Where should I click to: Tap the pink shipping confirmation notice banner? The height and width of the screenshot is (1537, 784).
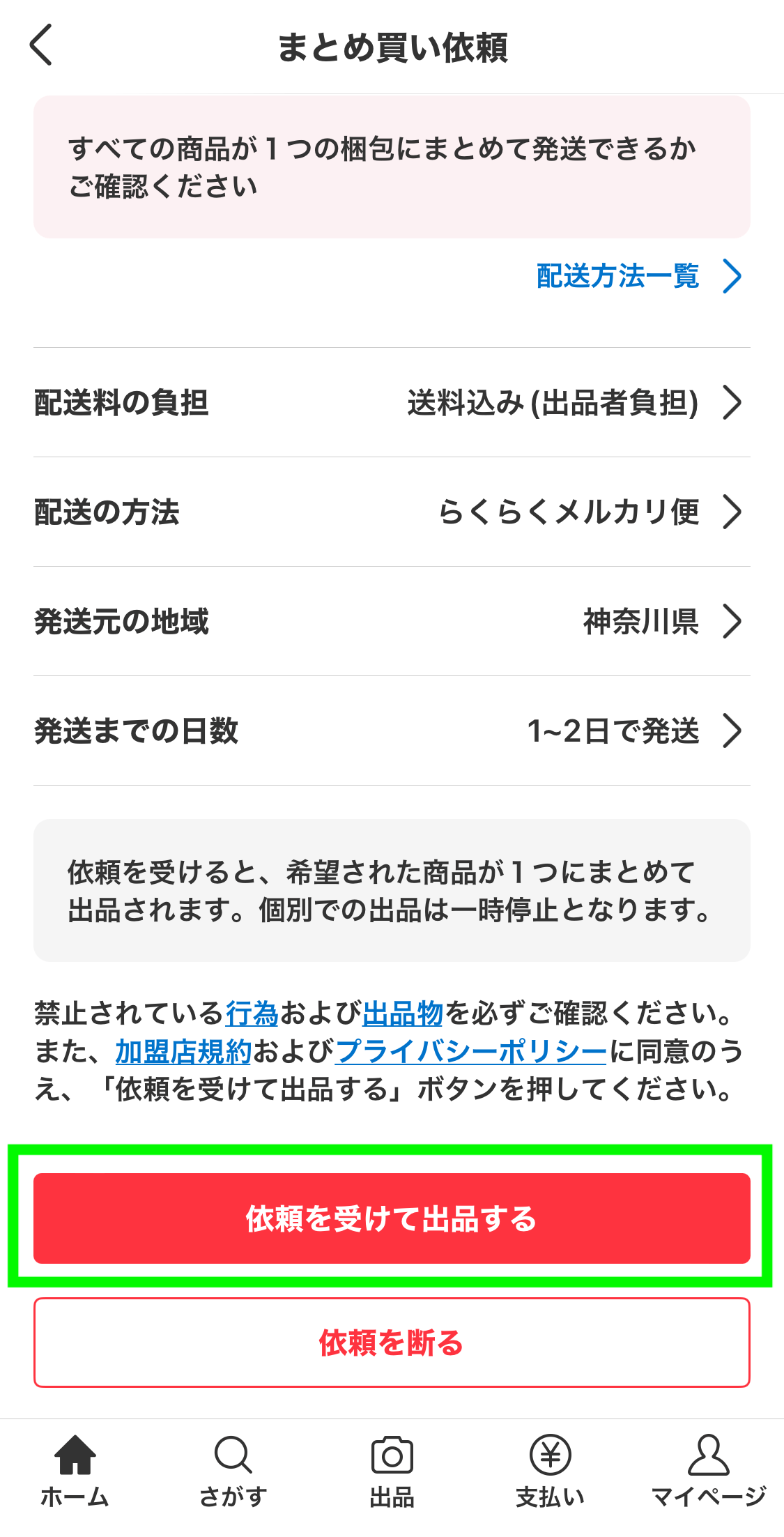tap(392, 165)
